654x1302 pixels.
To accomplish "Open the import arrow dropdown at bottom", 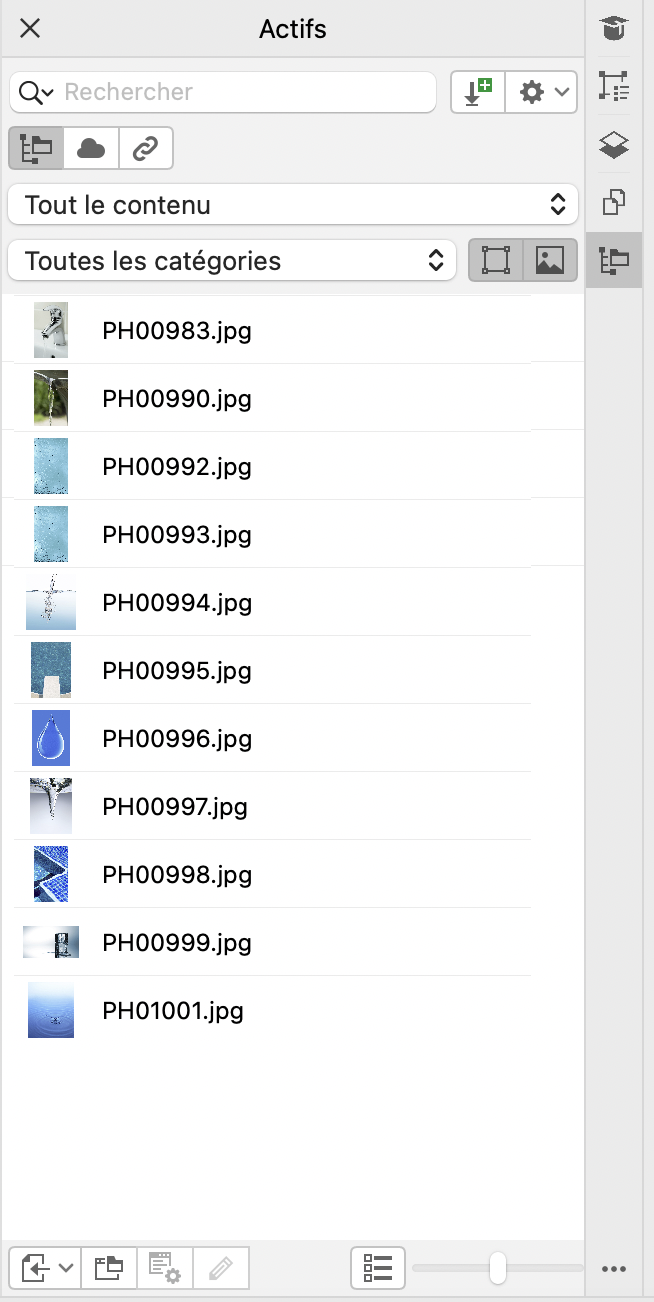I will (x=44, y=1268).
